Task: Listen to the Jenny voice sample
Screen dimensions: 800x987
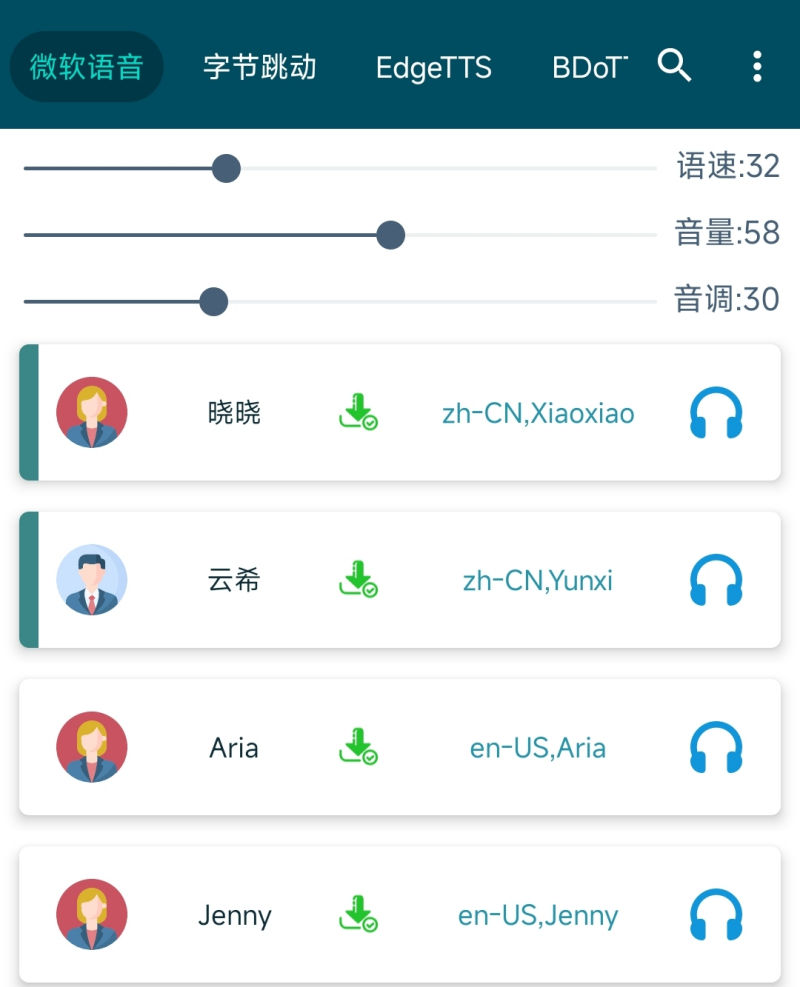Action: pos(716,915)
